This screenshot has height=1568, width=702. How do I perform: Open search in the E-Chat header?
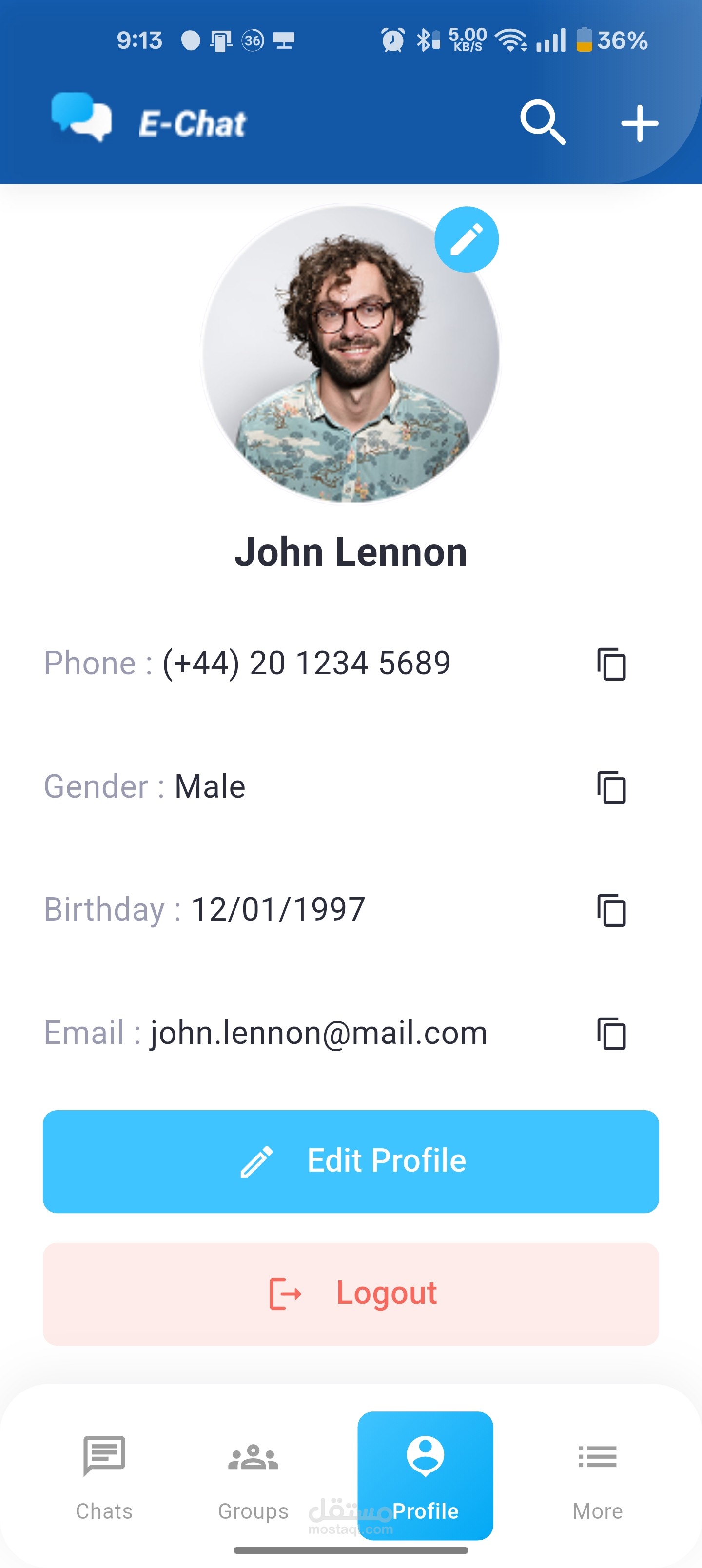(543, 122)
